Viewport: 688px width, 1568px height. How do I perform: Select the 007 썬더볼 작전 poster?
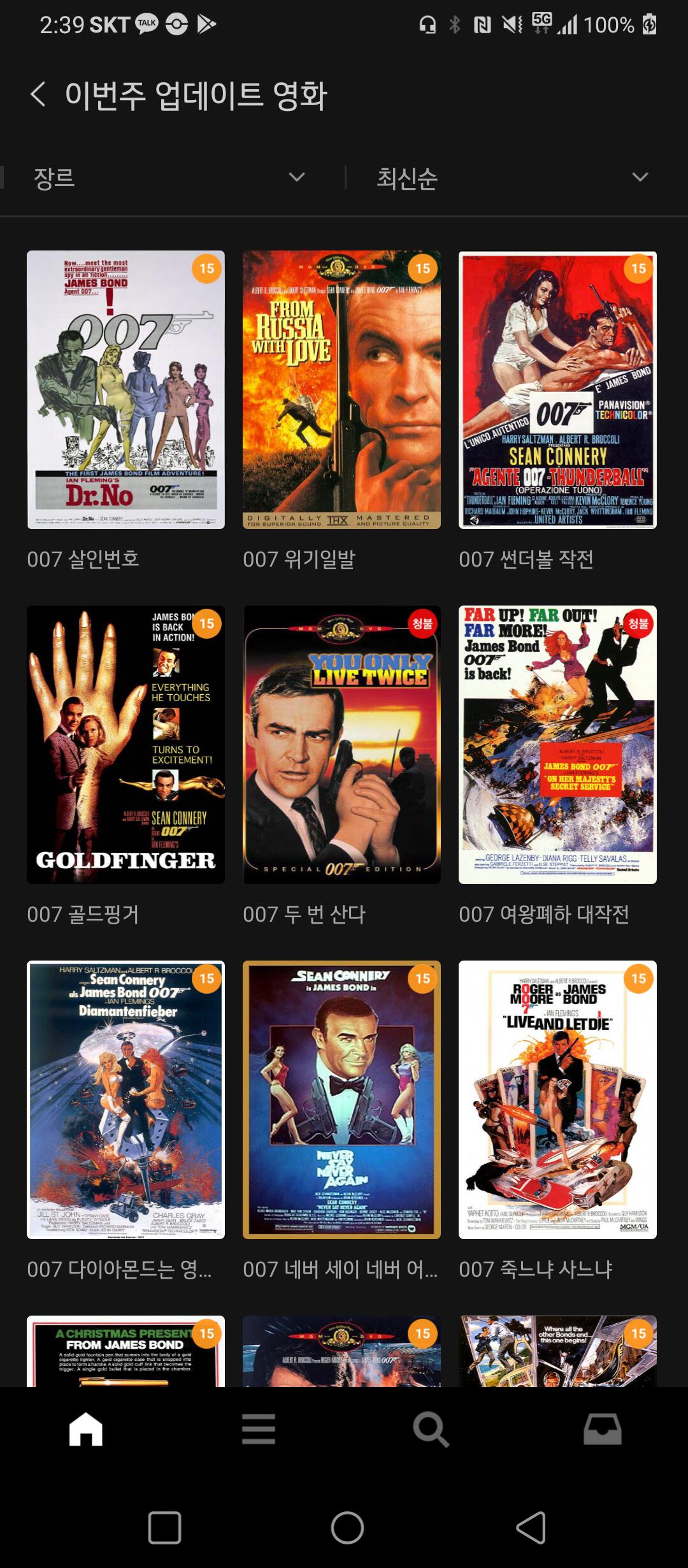click(x=557, y=389)
